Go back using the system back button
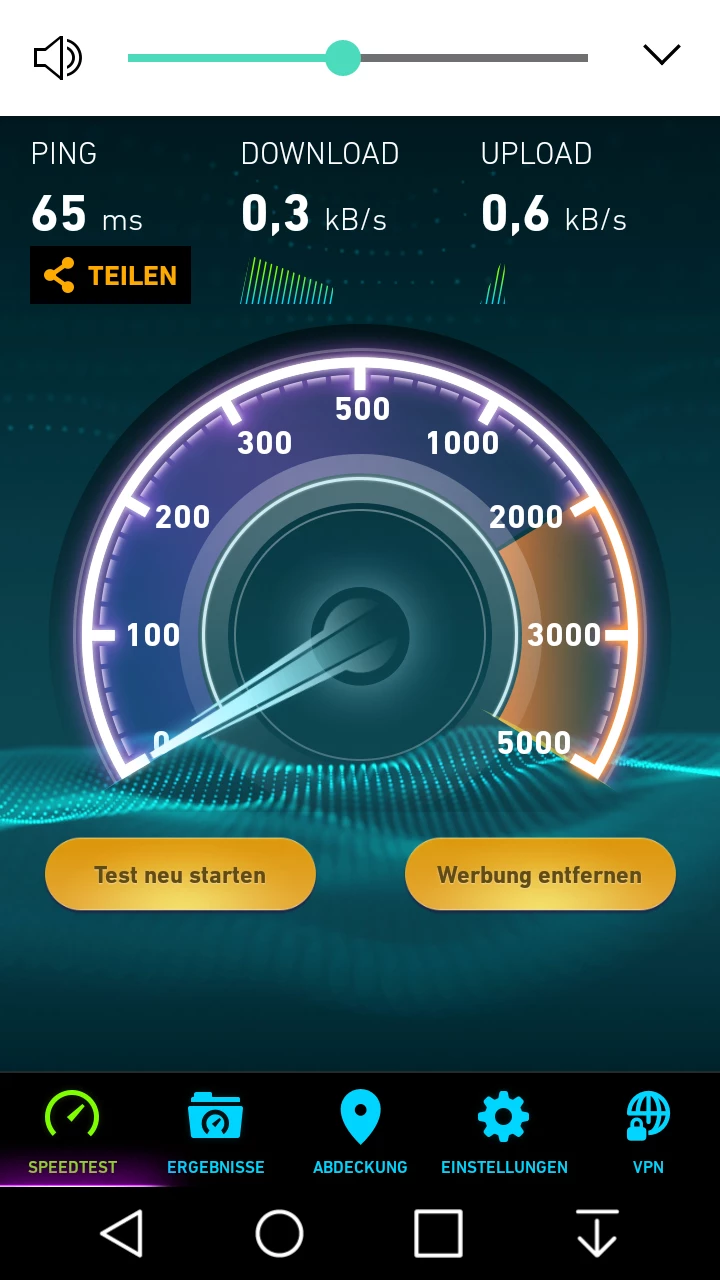This screenshot has height=1280, width=720. (122, 1233)
